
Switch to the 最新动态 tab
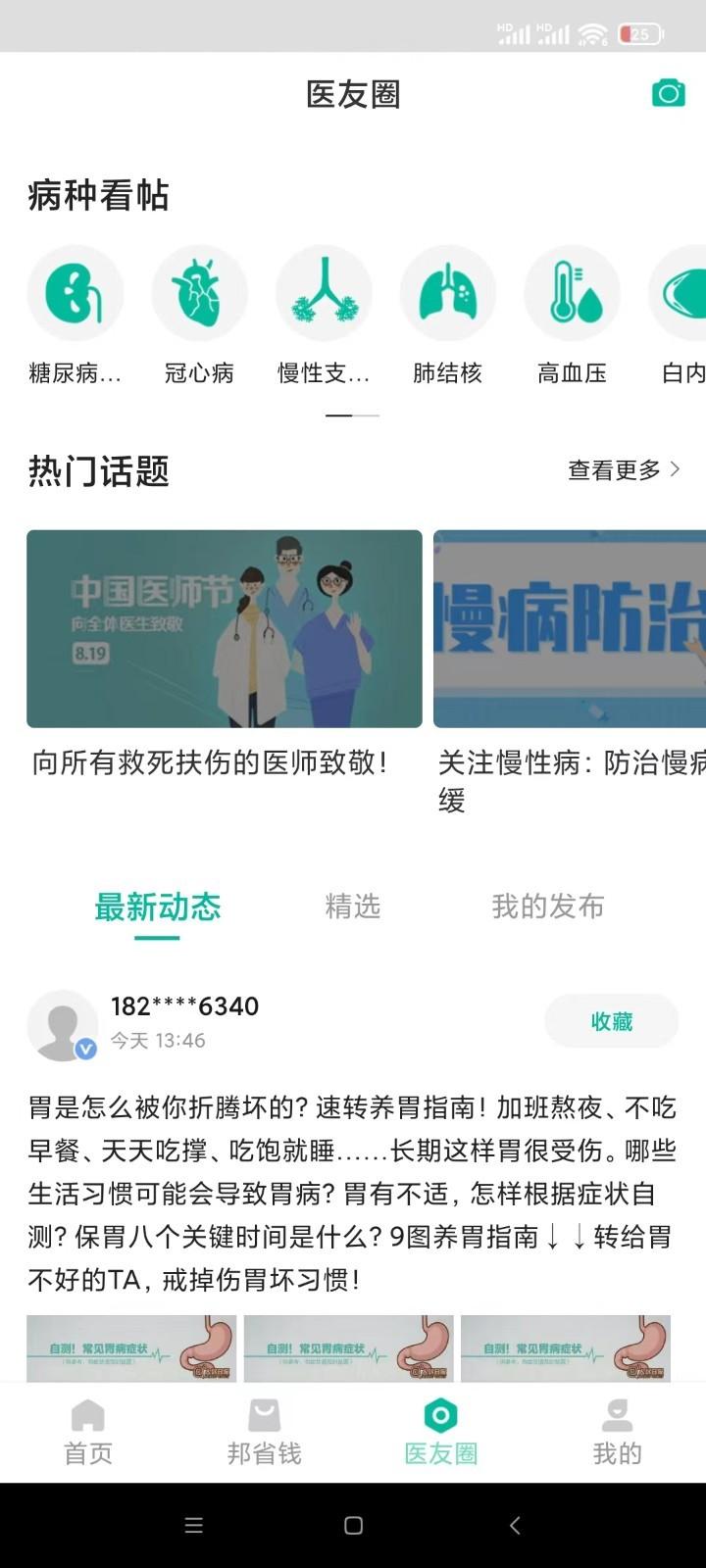click(x=157, y=907)
